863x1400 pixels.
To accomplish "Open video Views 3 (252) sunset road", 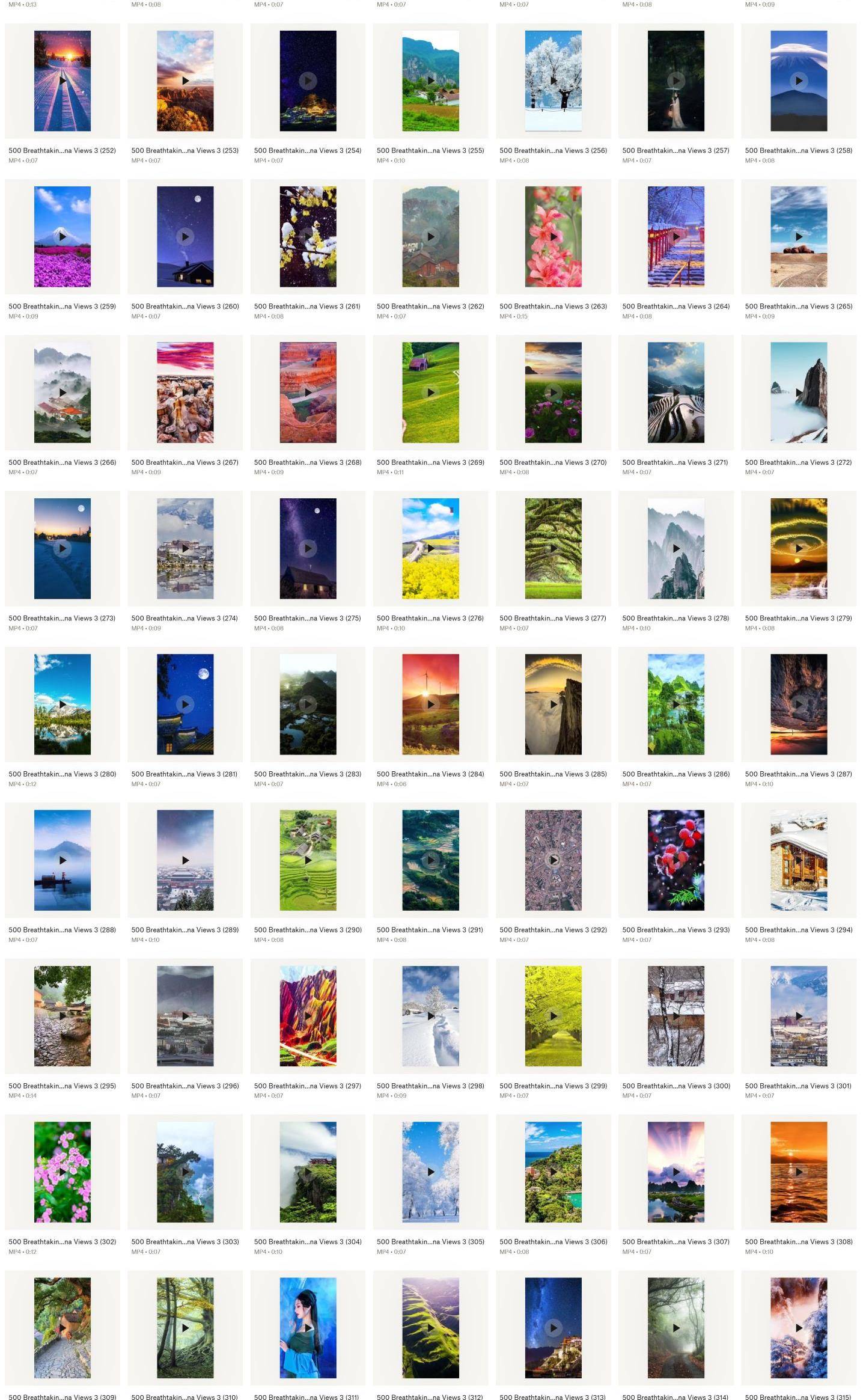I will point(63,81).
